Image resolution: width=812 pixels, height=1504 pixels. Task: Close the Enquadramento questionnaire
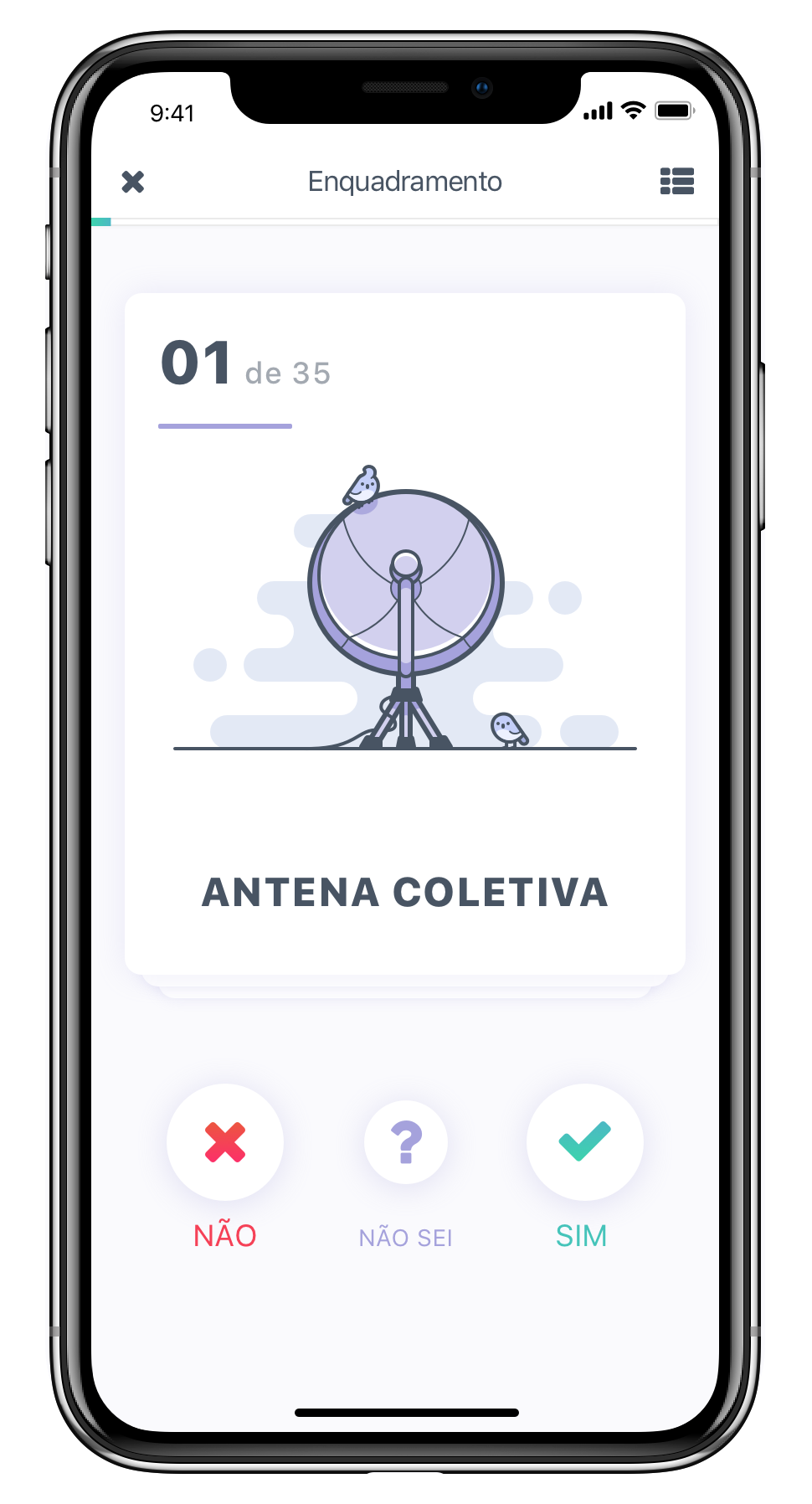tap(133, 182)
